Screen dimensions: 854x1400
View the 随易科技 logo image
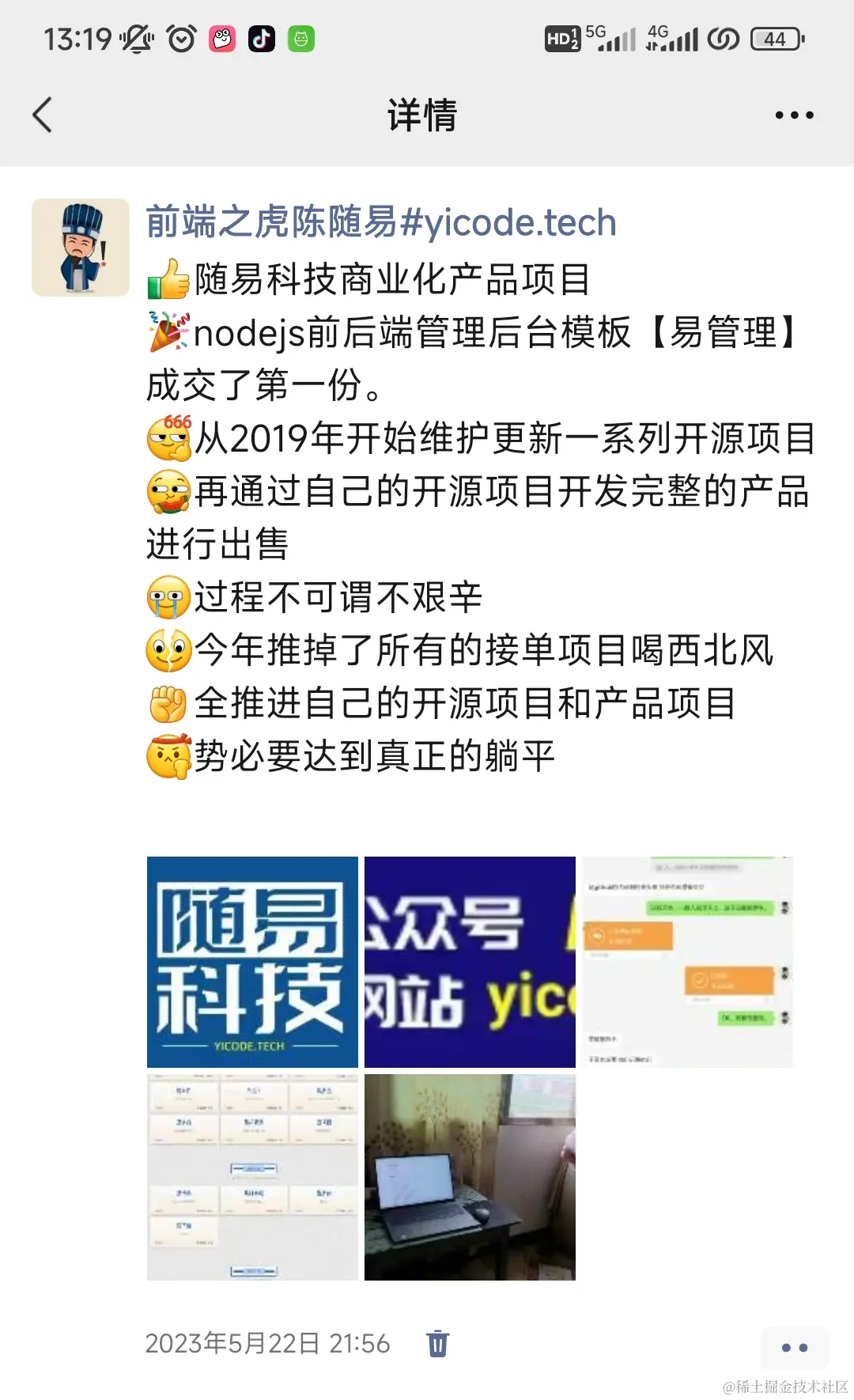point(252,962)
